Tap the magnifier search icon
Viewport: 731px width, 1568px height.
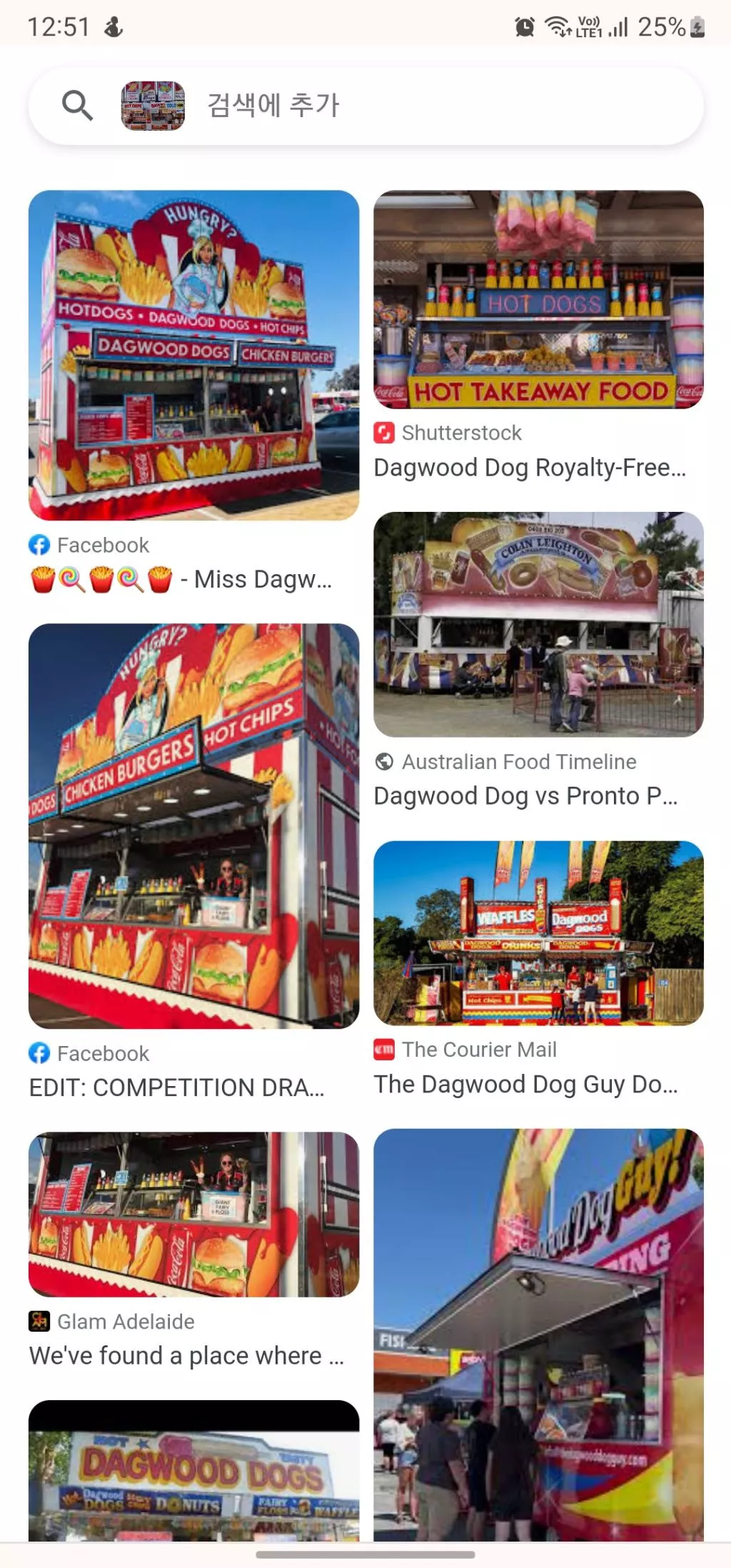(77, 106)
